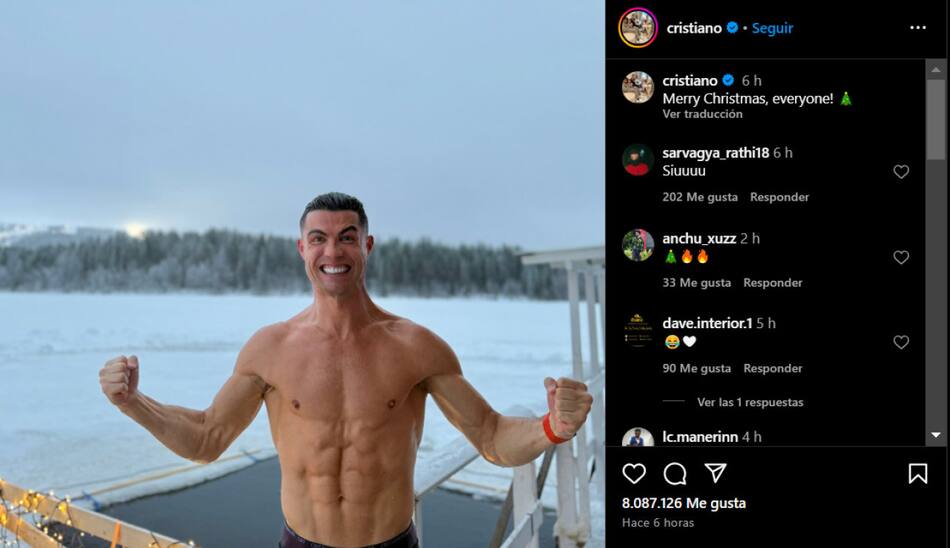Viewport: 950px width, 548px height.
Task: Open the comment bubble icon
Action: (675, 473)
